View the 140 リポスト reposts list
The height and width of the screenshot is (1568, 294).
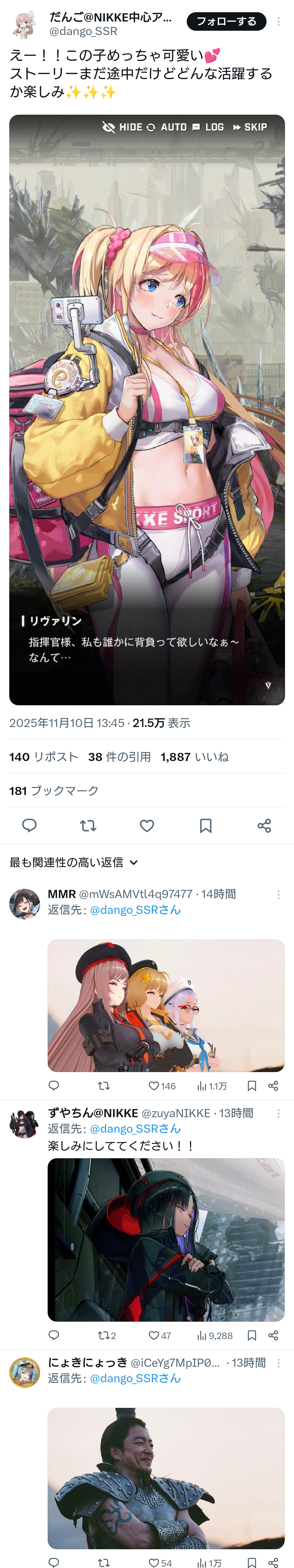[x=43, y=757]
